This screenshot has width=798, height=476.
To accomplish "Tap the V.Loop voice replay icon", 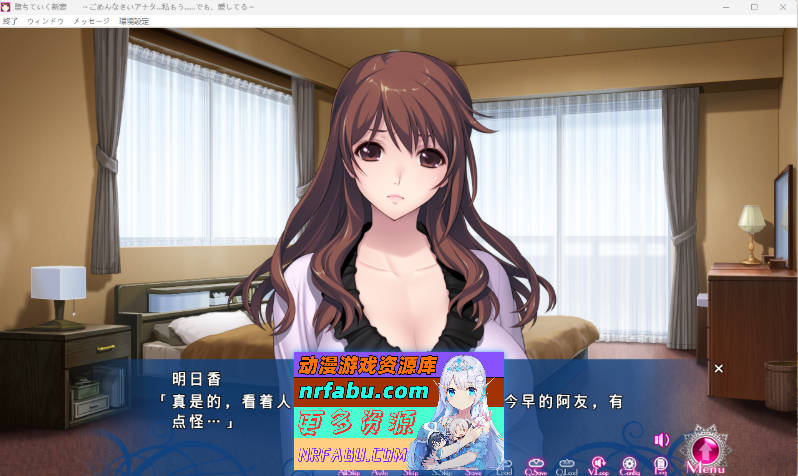I will click(598, 466).
